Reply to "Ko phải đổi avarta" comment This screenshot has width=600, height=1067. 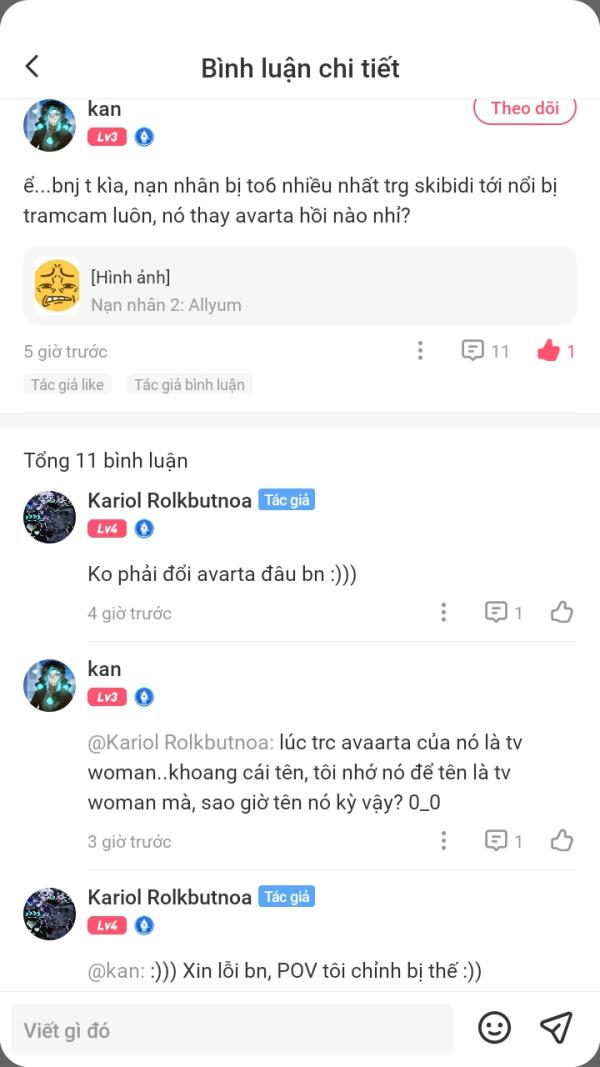(503, 612)
